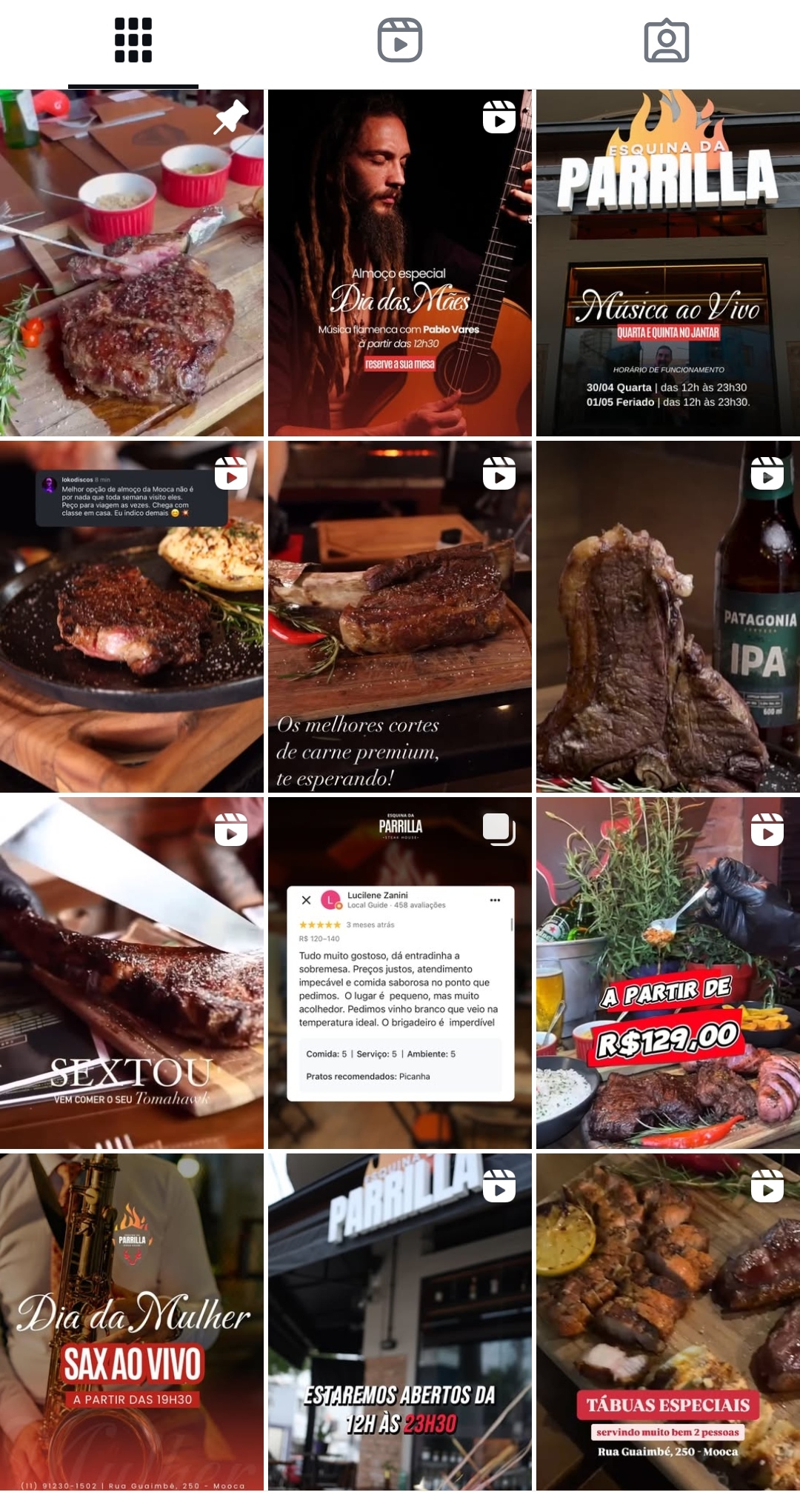Open the 'Estaremos abertos' storefront reel

tap(400, 1322)
